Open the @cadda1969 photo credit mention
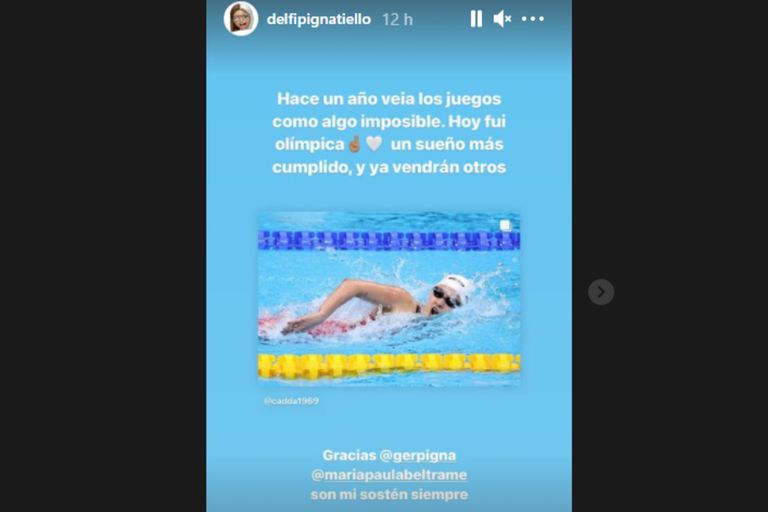This screenshot has height=512, width=768. point(291,400)
